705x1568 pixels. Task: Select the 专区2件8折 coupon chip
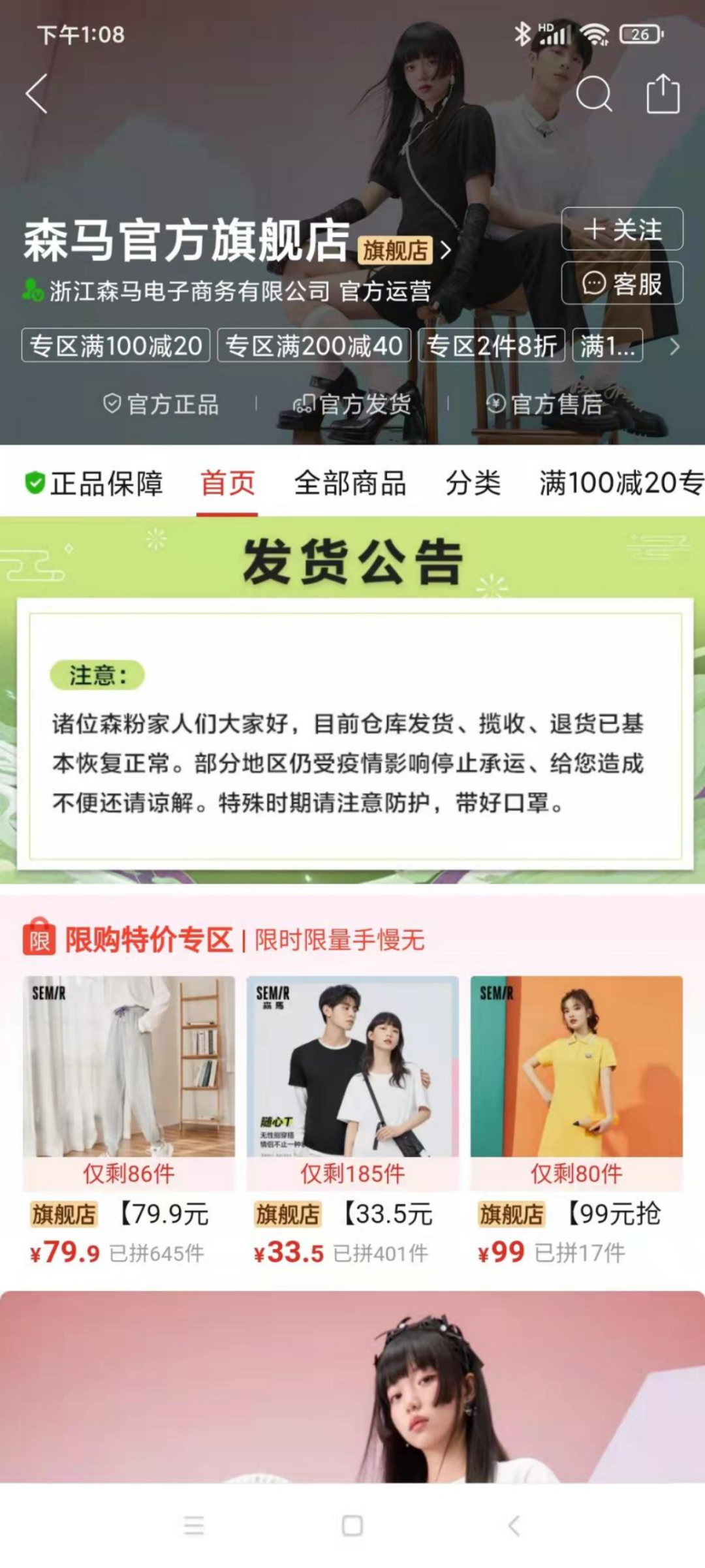491,345
